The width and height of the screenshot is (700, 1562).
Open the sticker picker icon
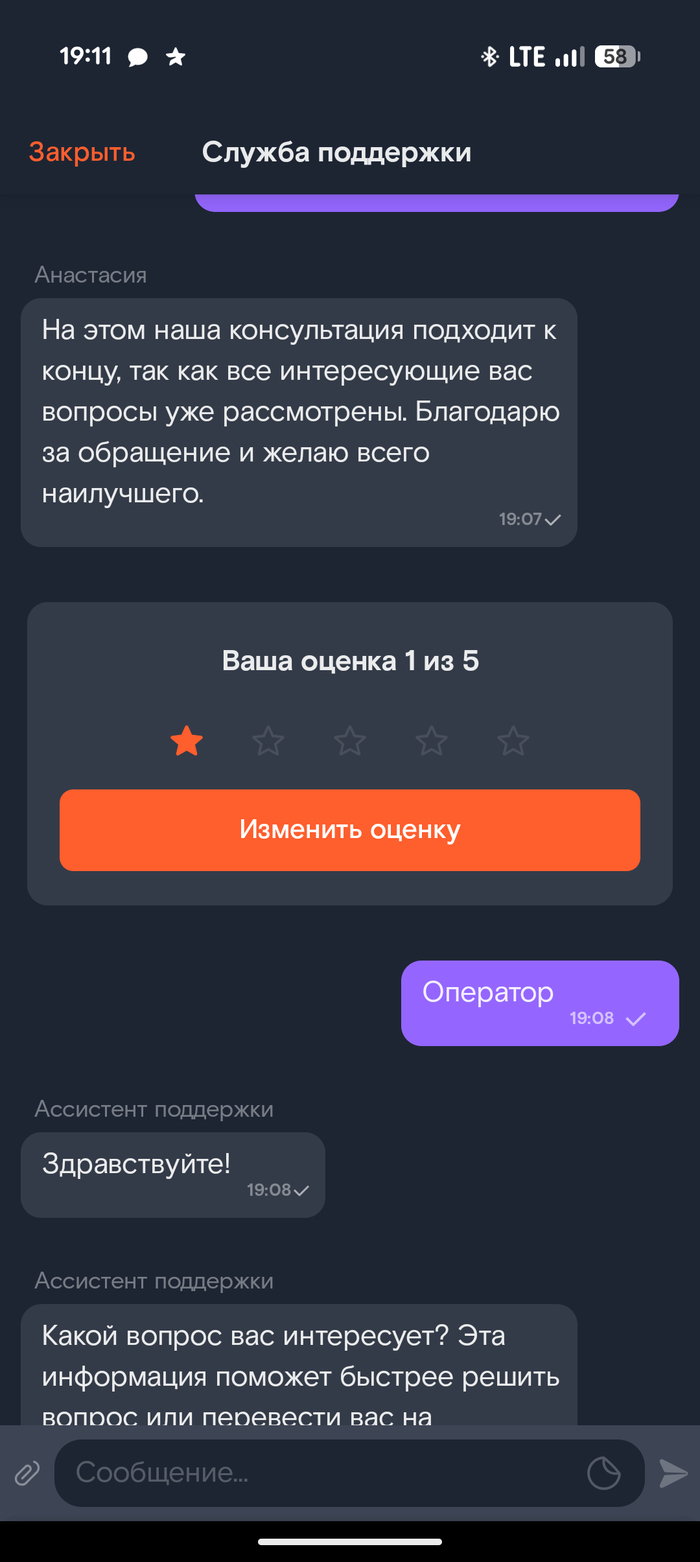tap(604, 1472)
